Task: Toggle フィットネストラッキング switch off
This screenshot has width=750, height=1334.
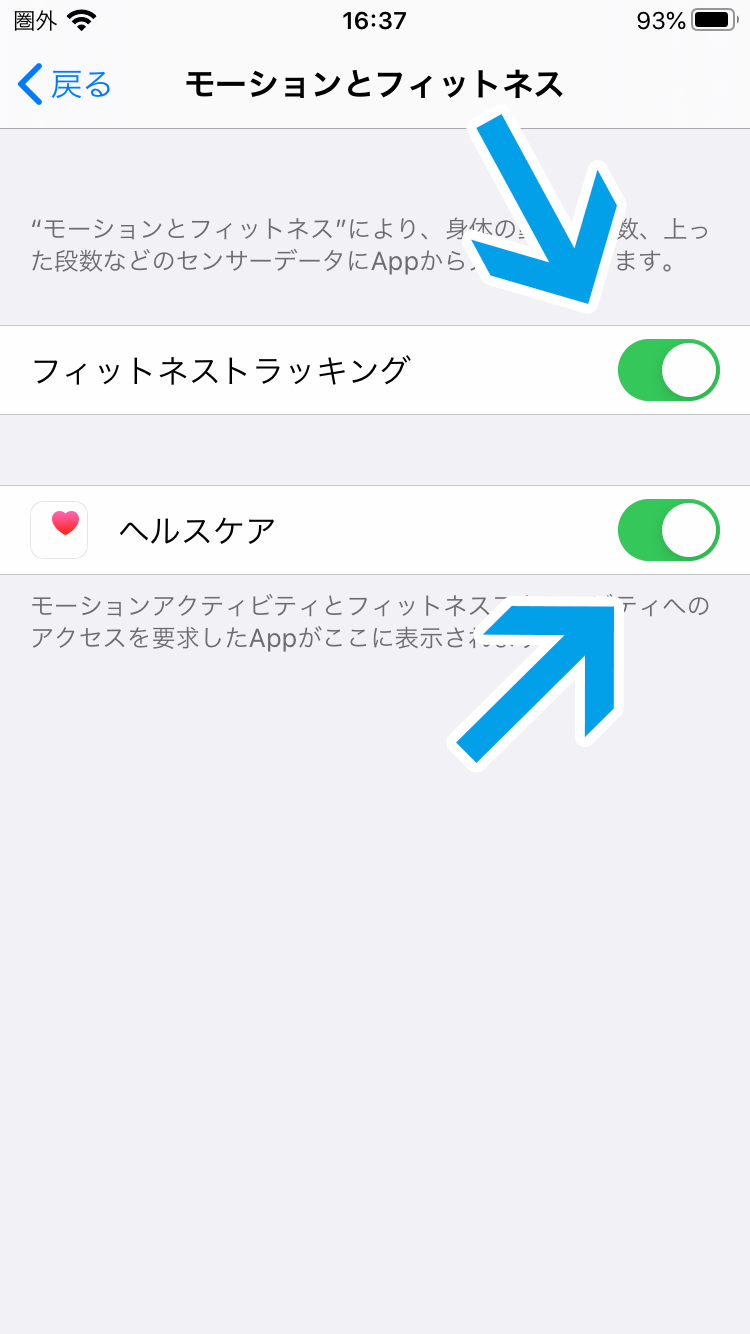Action: coord(668,370)
